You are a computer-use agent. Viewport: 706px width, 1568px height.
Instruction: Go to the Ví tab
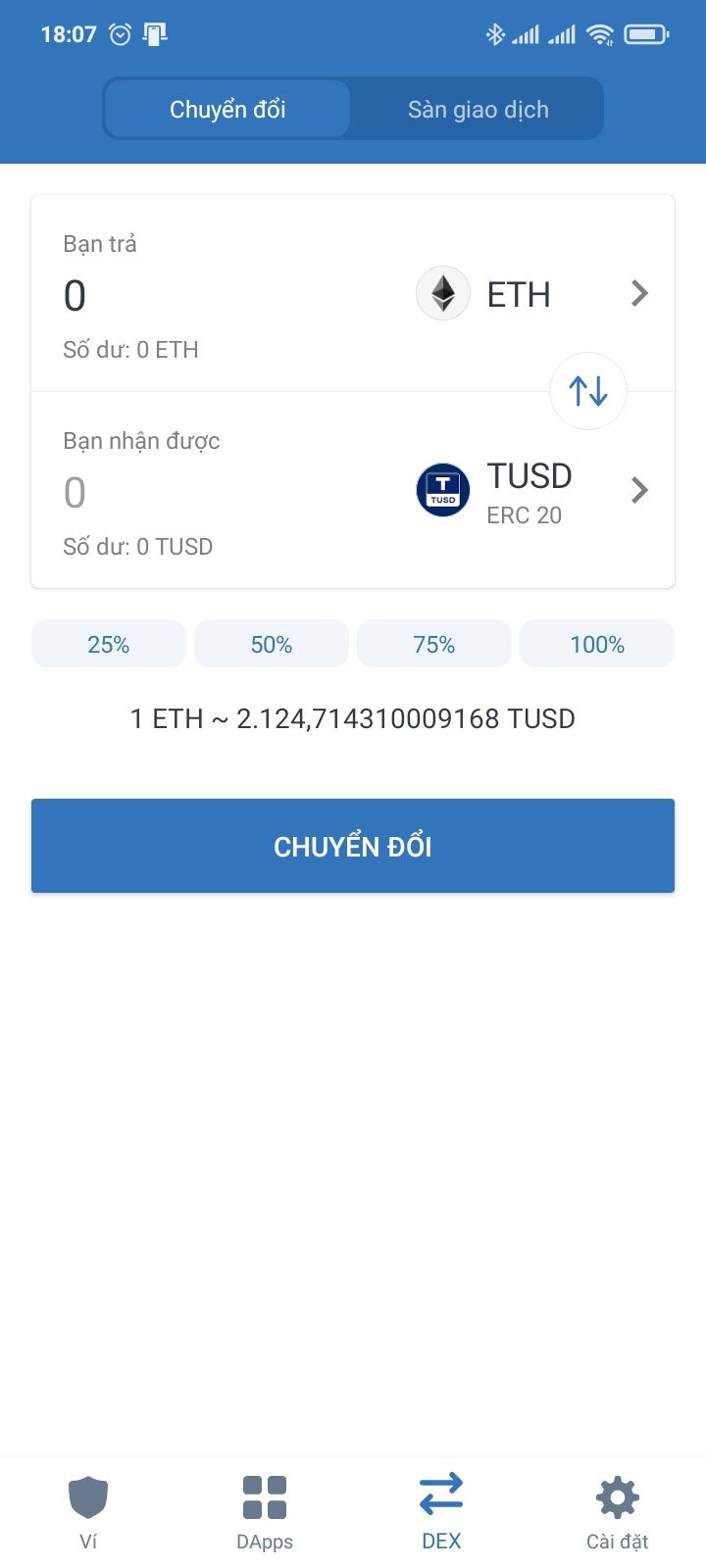point(88,1514)
